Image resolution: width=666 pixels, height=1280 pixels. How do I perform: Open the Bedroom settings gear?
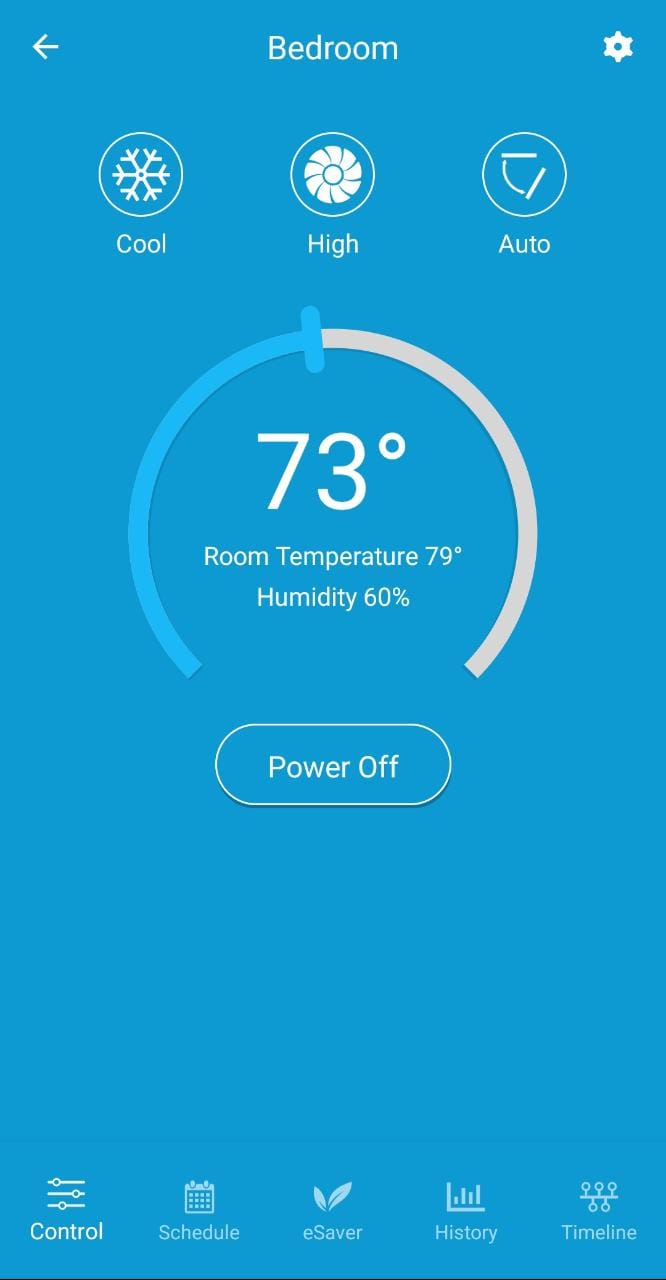[x=618, y=47]
